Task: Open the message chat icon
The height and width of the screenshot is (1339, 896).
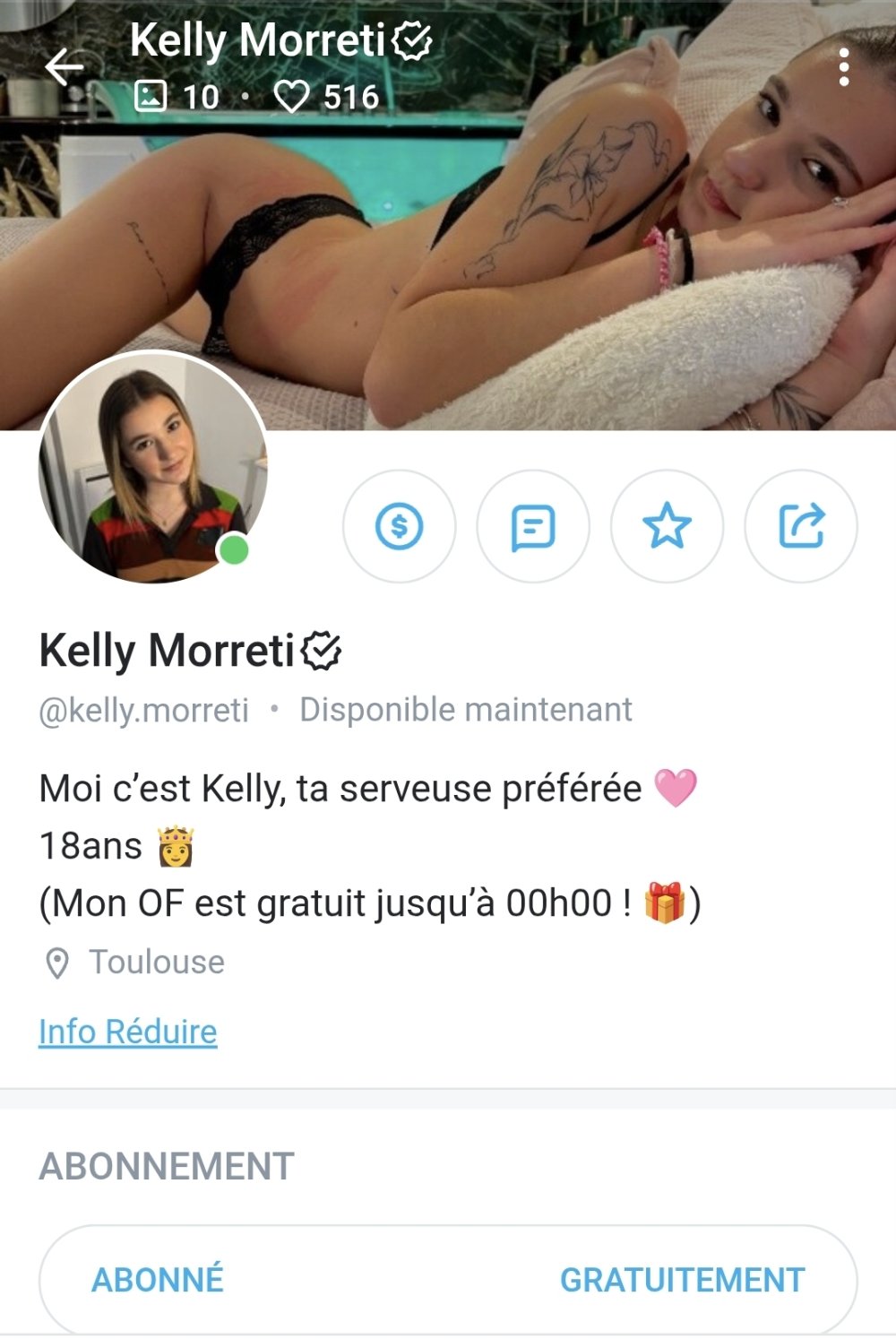Action: (533, 526)
